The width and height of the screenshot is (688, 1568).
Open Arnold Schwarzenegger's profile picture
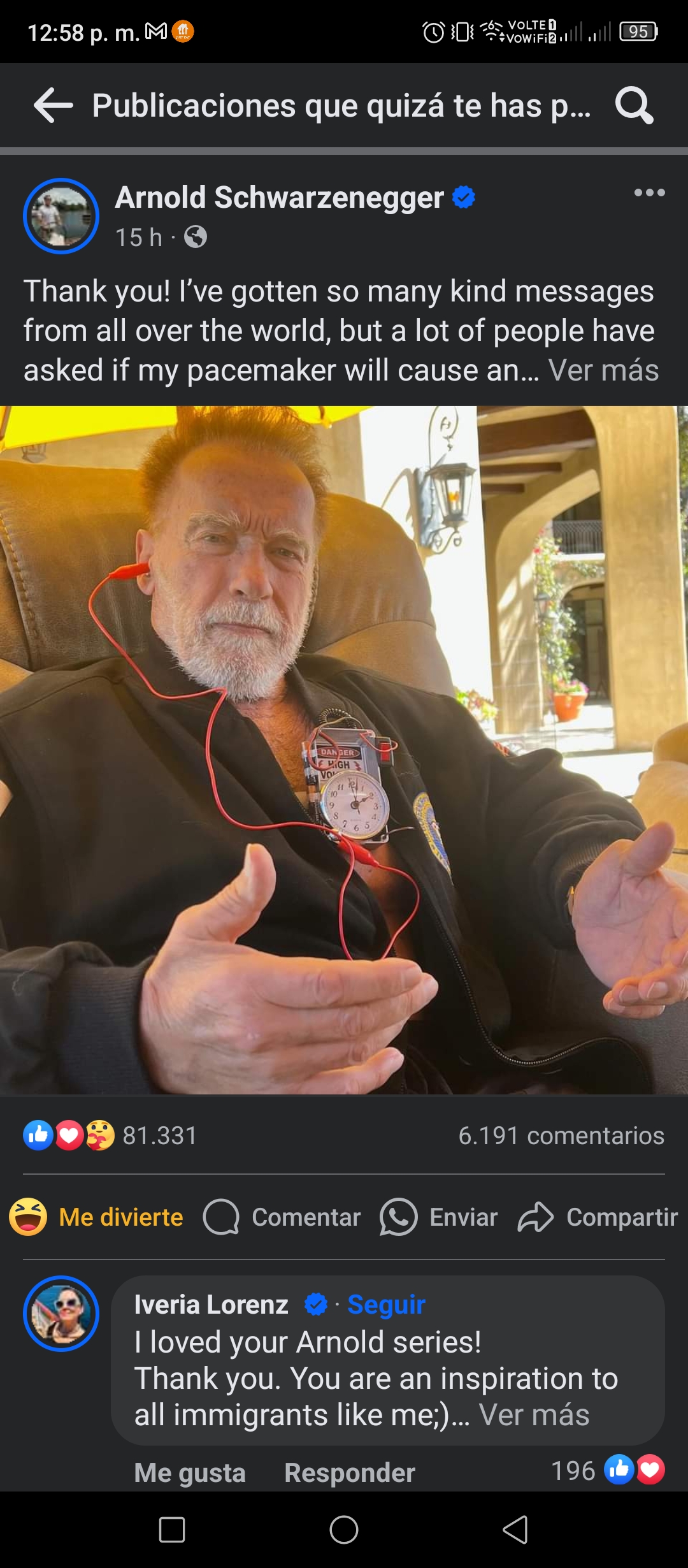[61, 216]
